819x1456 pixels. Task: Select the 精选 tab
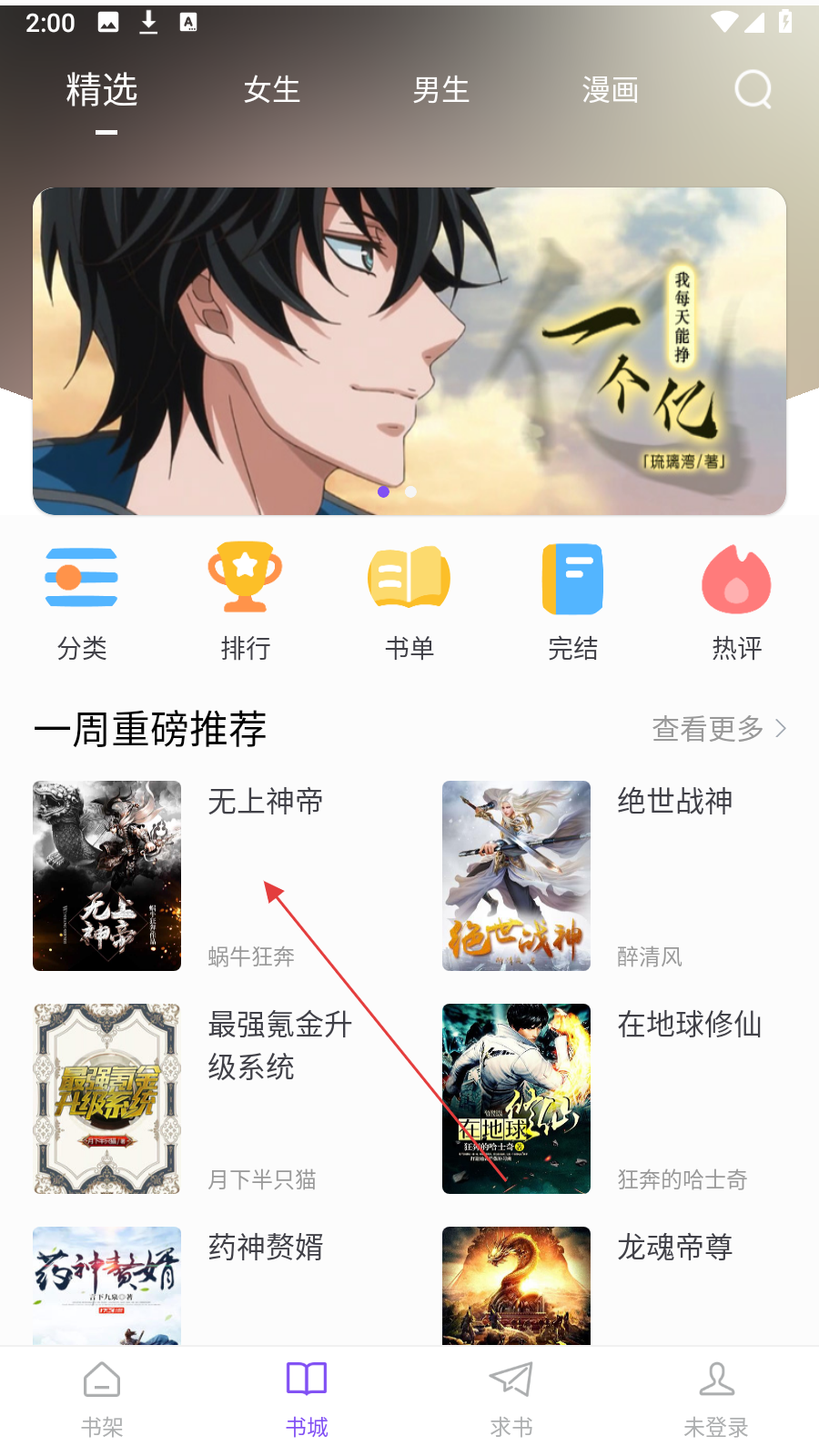(x=102, y=90)
